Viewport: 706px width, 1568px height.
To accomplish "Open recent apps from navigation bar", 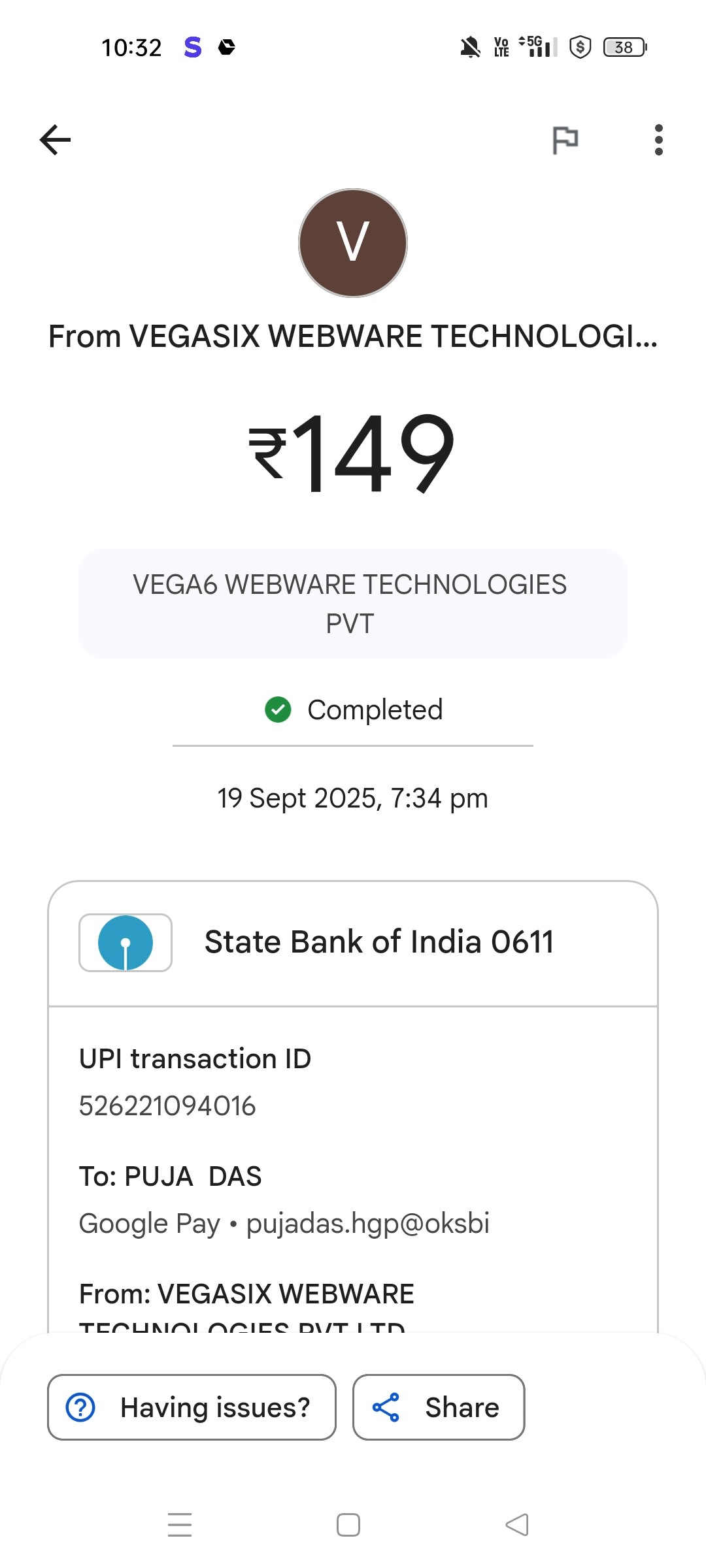I will (x=180, y=1525).
